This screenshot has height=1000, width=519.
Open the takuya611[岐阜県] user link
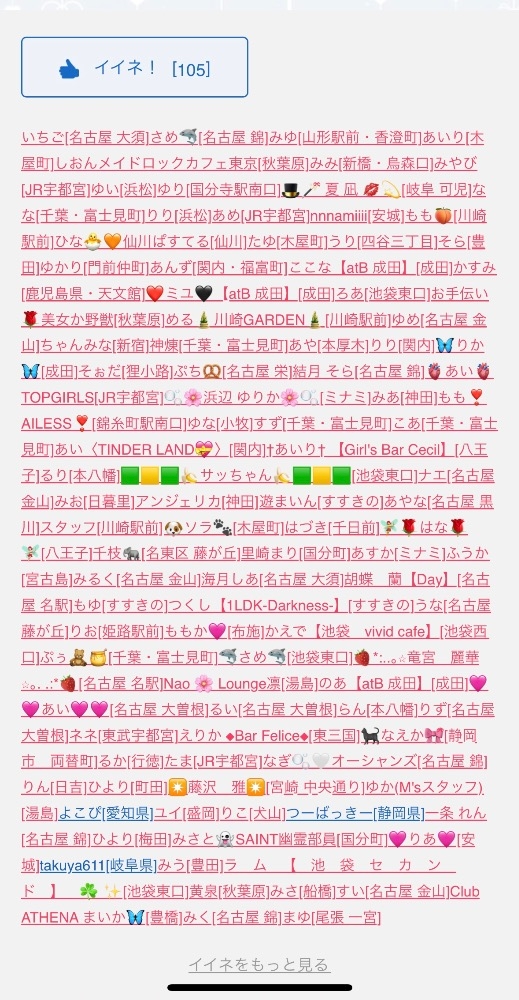pyautogui.click(x=98, y=866)
